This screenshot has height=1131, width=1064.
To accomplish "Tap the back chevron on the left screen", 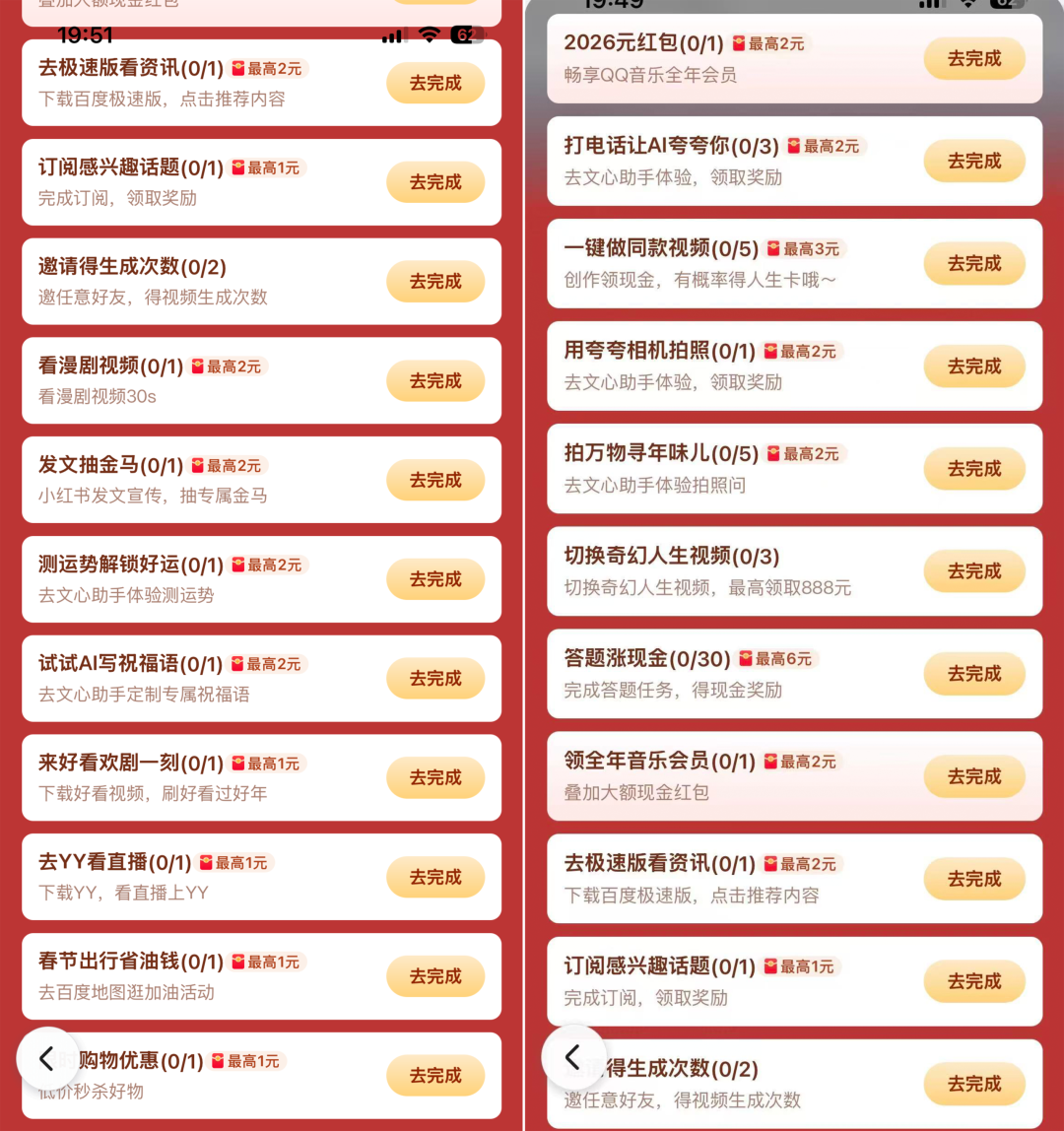I will [x=47, y=1058].
